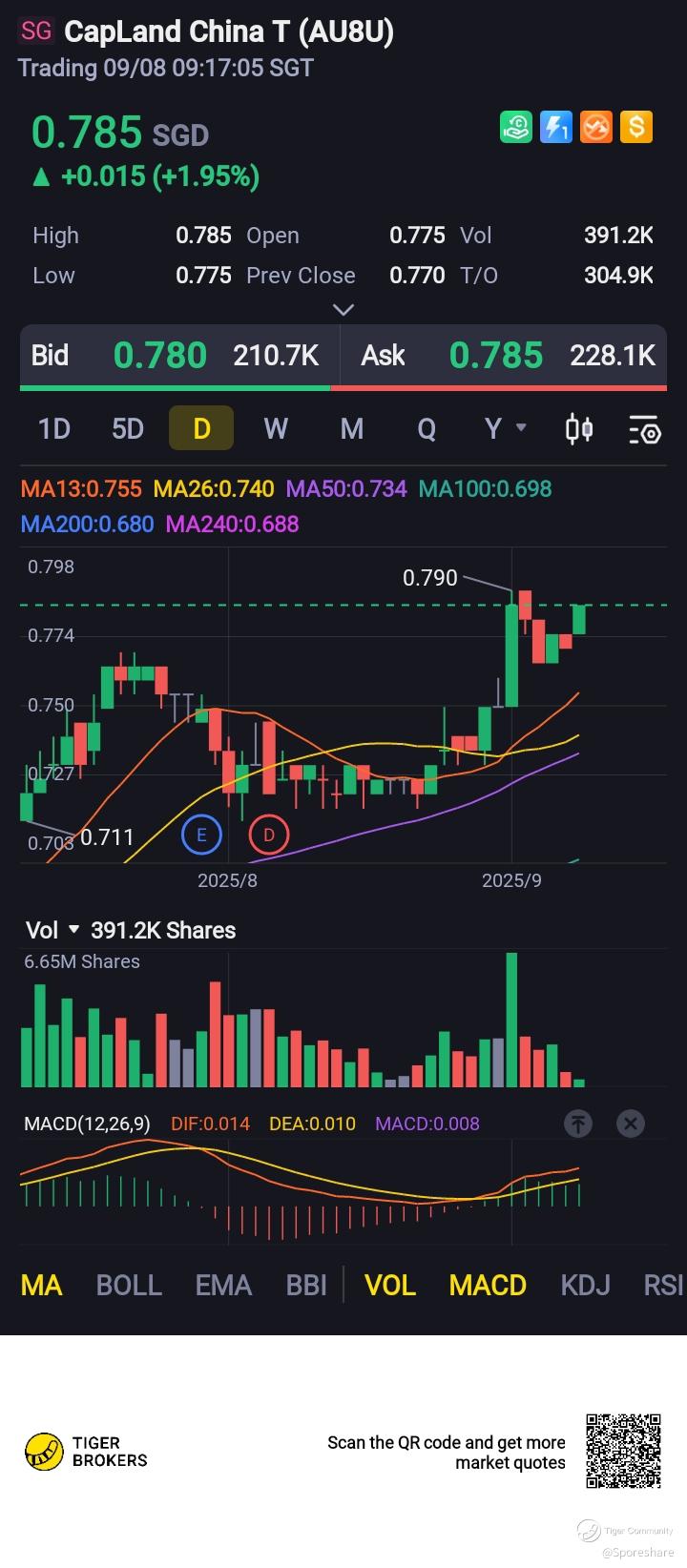The width and height of the screenshot is (687, 1568).
Task: Expand more quote details chevron
Action: pos(343,309)
